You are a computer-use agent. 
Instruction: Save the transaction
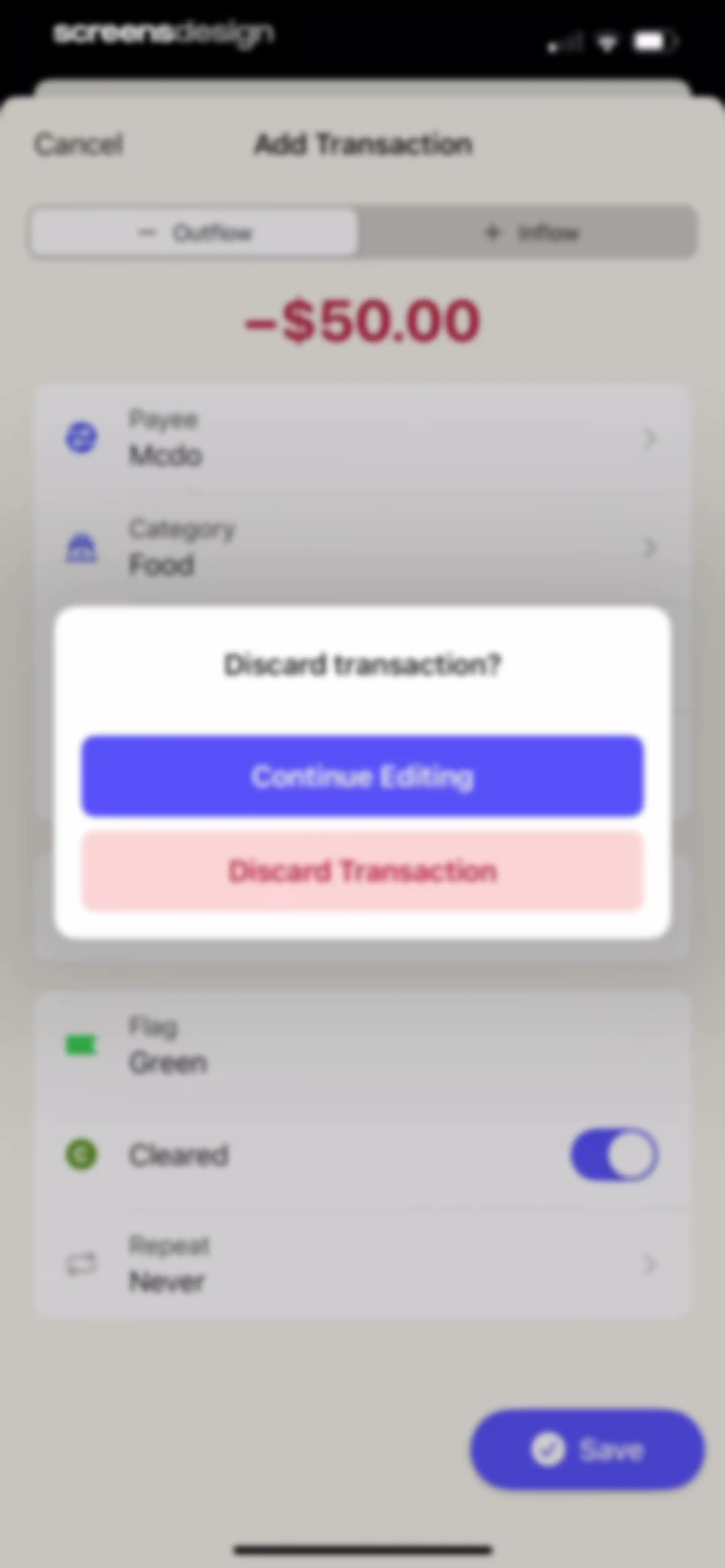click(587, 1449)
